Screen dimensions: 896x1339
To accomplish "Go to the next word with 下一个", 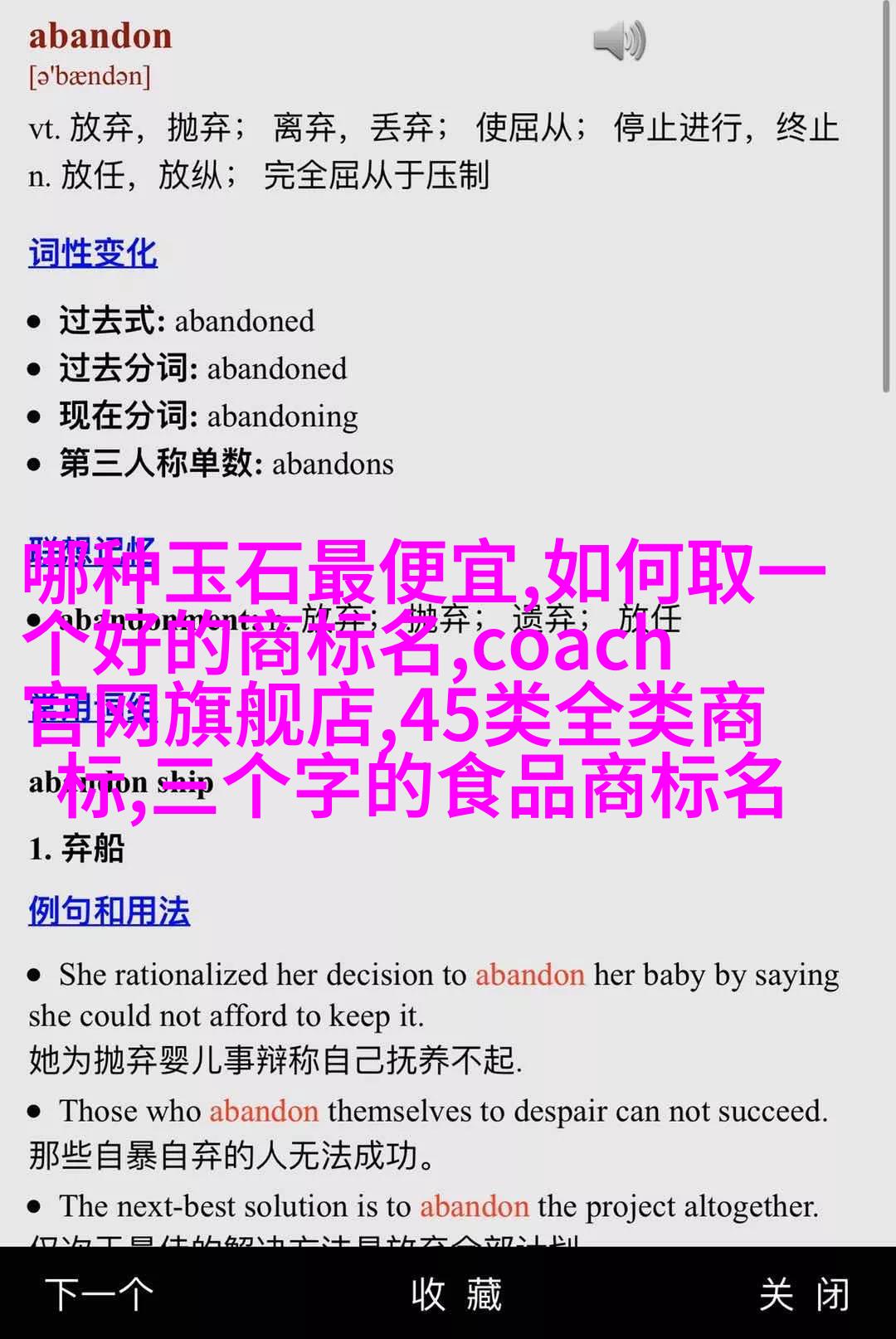I will 100,1294.
